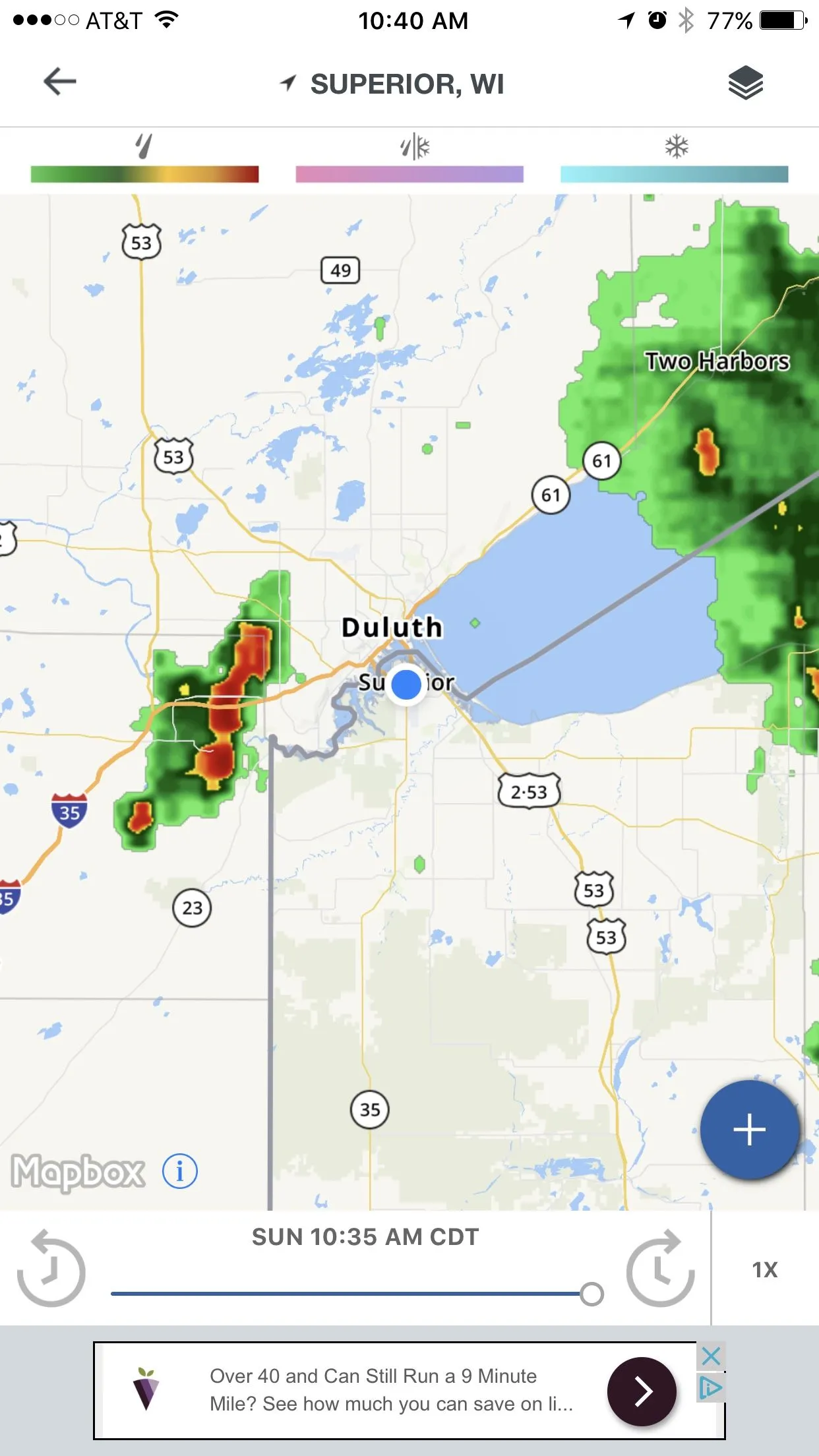Rewind the radar timeline
This screenshot has height=1456, width=819.
(51, 1269)
